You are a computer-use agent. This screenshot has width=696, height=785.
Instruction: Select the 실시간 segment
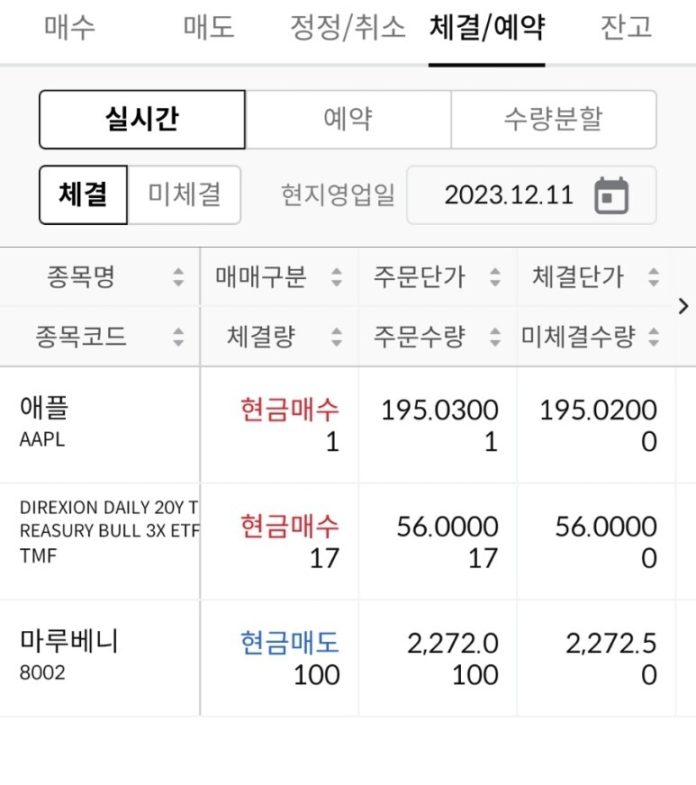click(x=142, y=119)
